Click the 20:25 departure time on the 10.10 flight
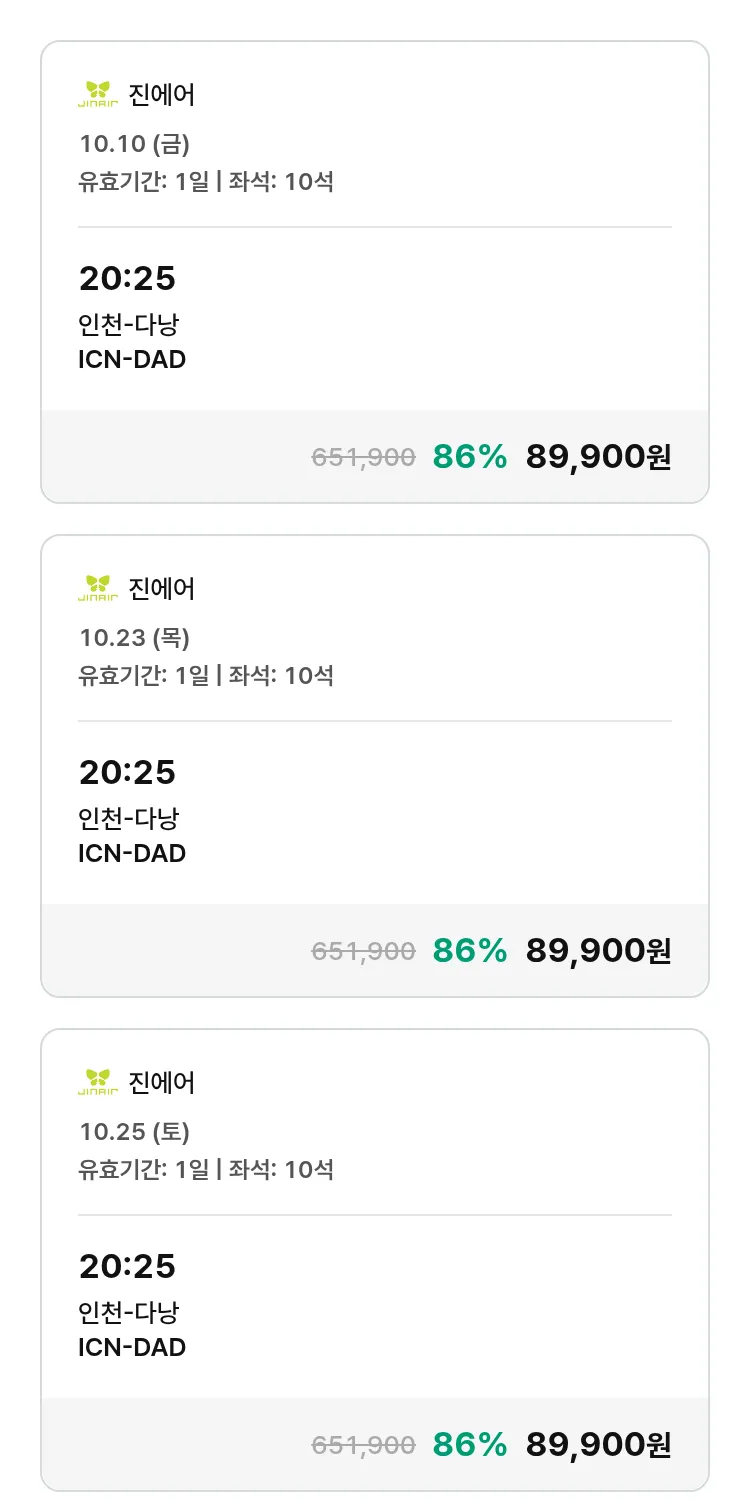750x1510 pixels. 128,278
